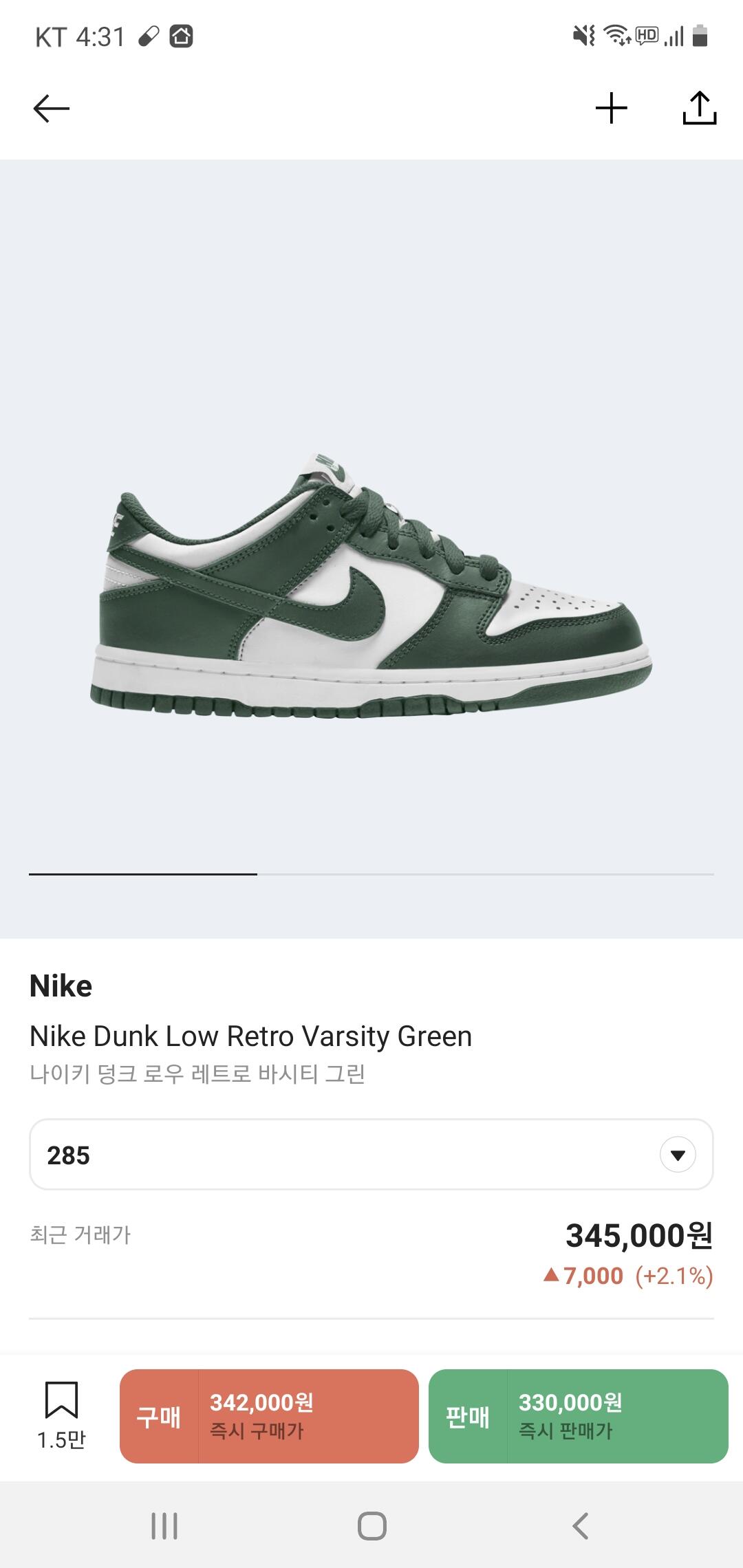This screenshot has width=743, height=1568.
Task: Go back using the top-left arrow
Action: pos(52,109)
